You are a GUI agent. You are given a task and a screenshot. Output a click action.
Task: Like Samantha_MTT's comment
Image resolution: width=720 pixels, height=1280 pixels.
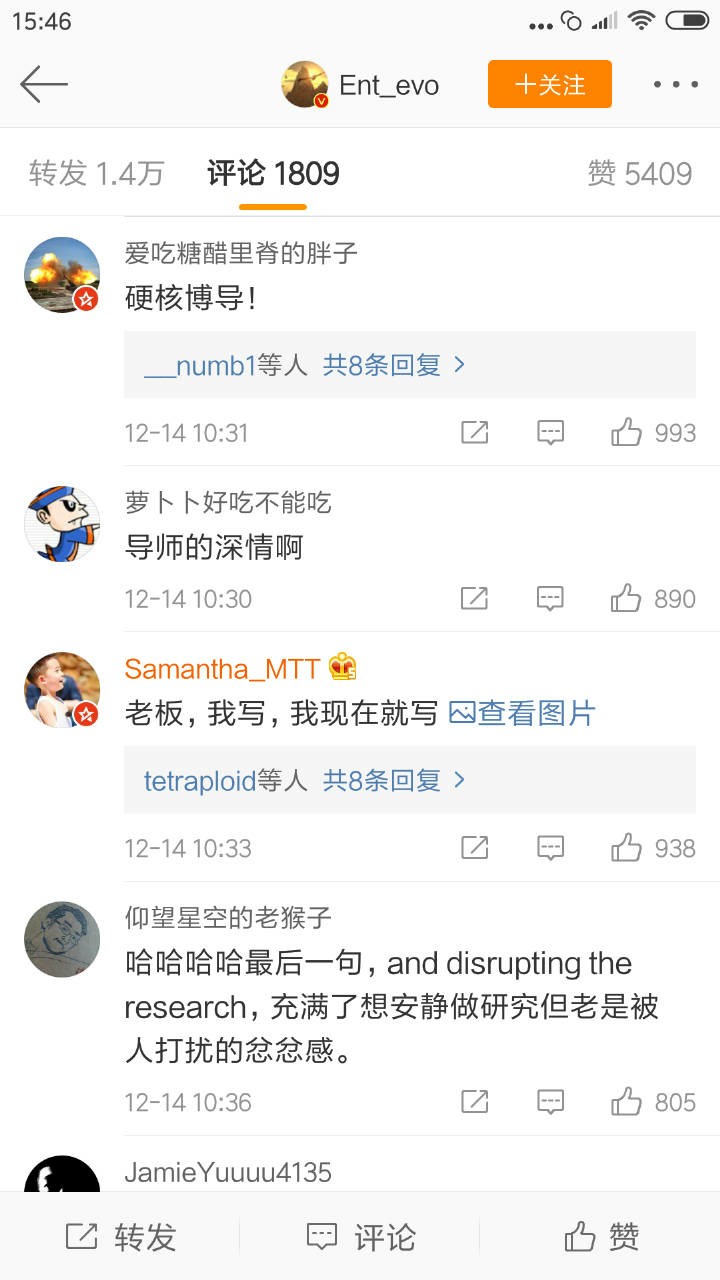627,848
